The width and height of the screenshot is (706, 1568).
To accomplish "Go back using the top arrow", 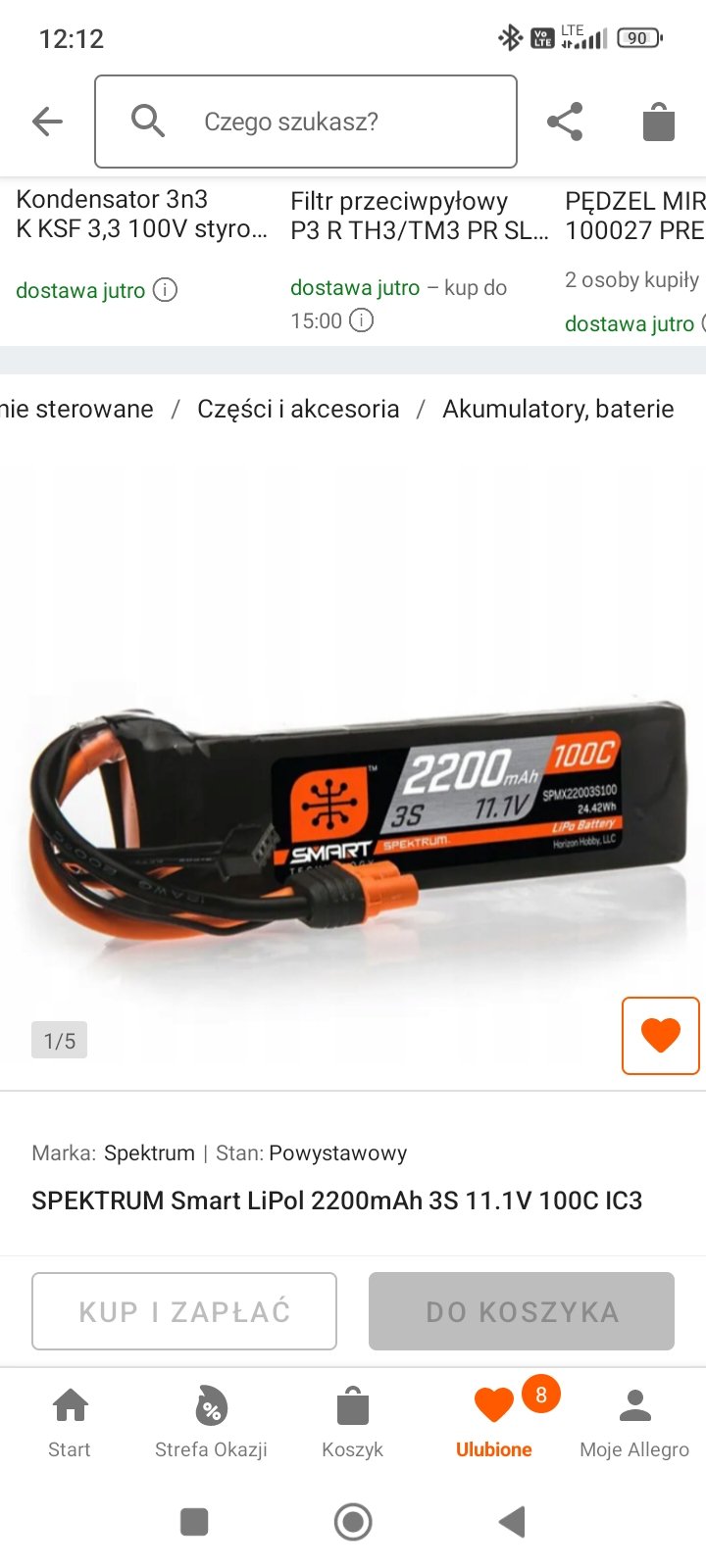I will coord(47,122).
